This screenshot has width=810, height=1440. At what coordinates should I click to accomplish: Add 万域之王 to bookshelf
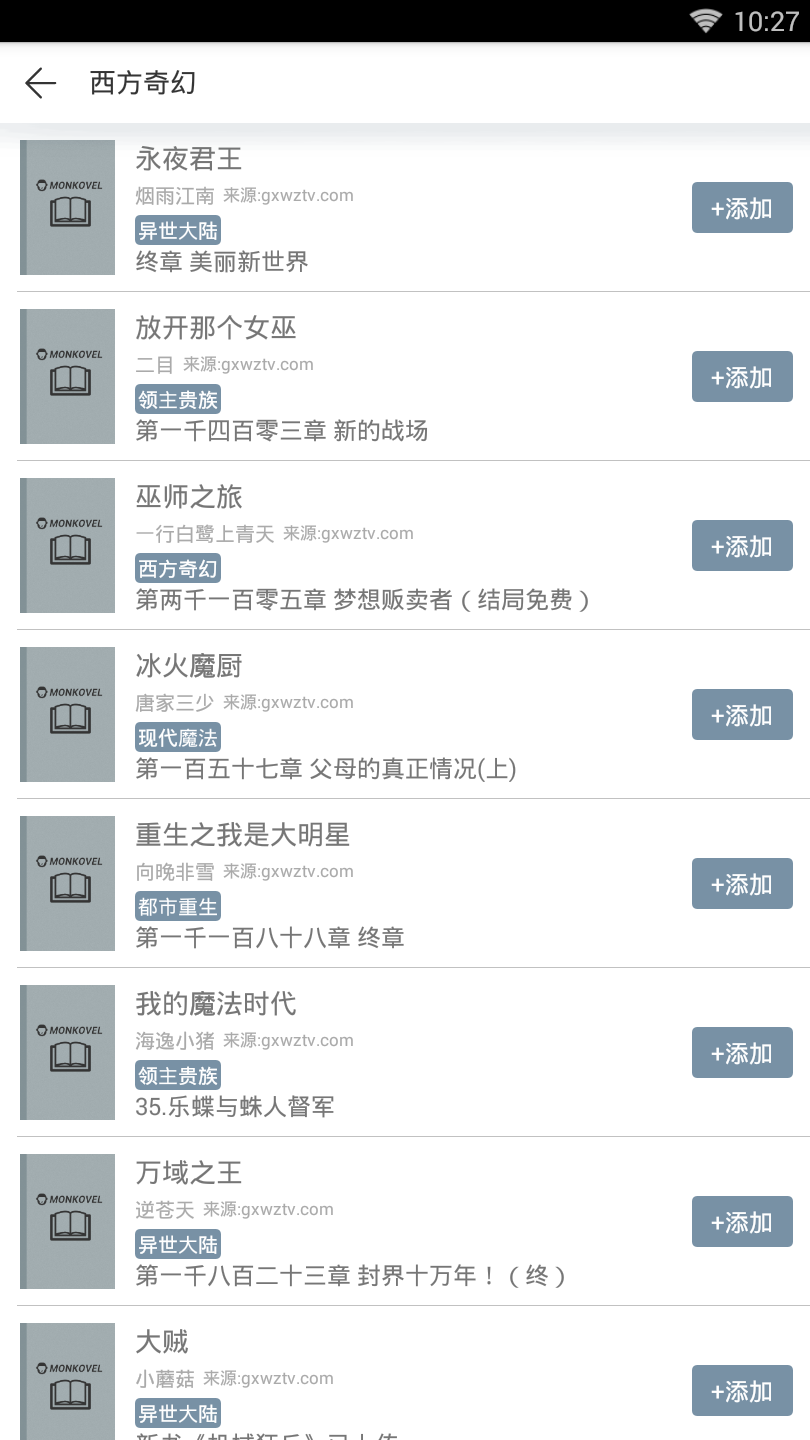pos(742,1222)
